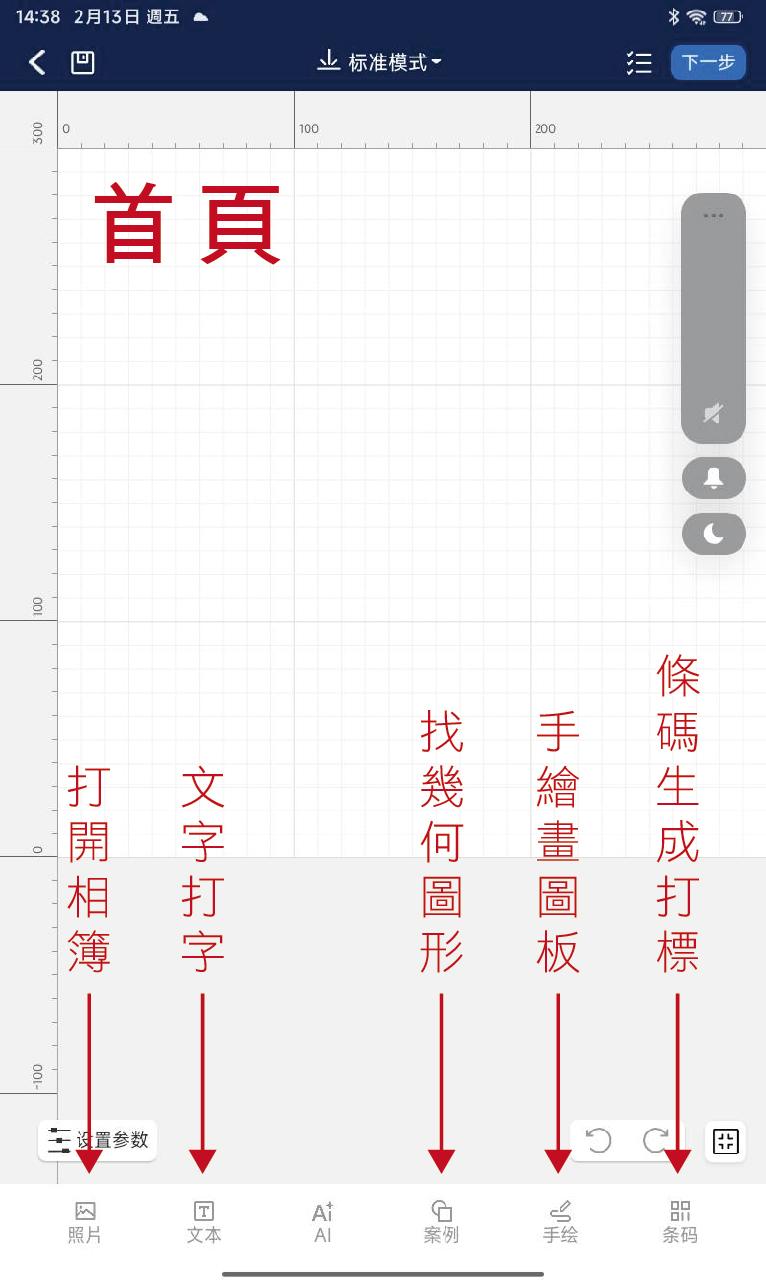Toggle the moon icon on the floating panel
Image resolution: width=766 pixels, height=1284 pixels.
(x=713, y=534)
